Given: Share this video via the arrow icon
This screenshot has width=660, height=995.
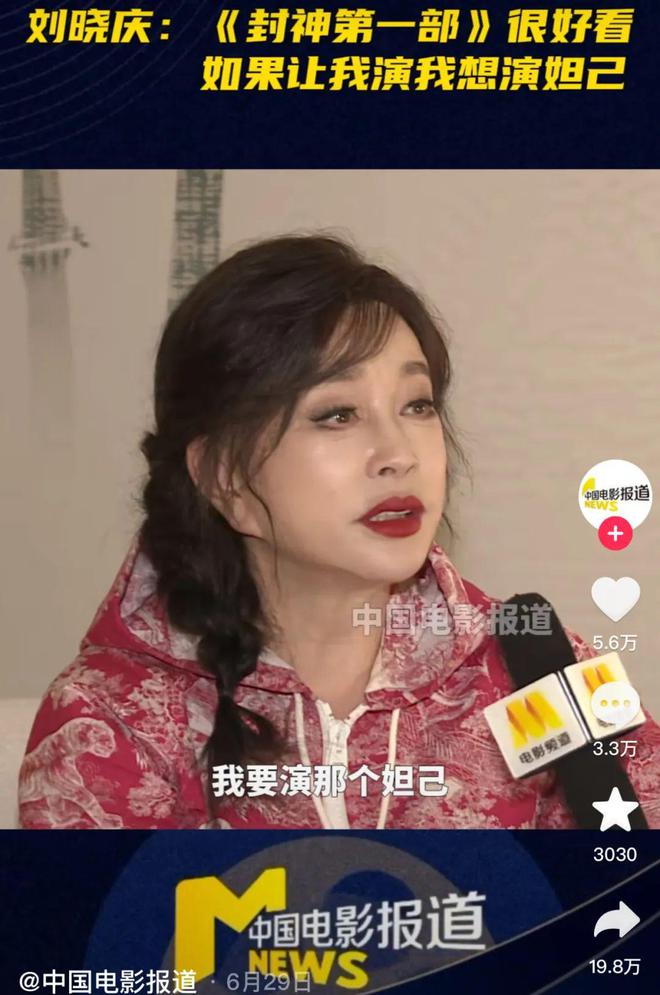Looking at the screenshot, I should coord(615,921).
